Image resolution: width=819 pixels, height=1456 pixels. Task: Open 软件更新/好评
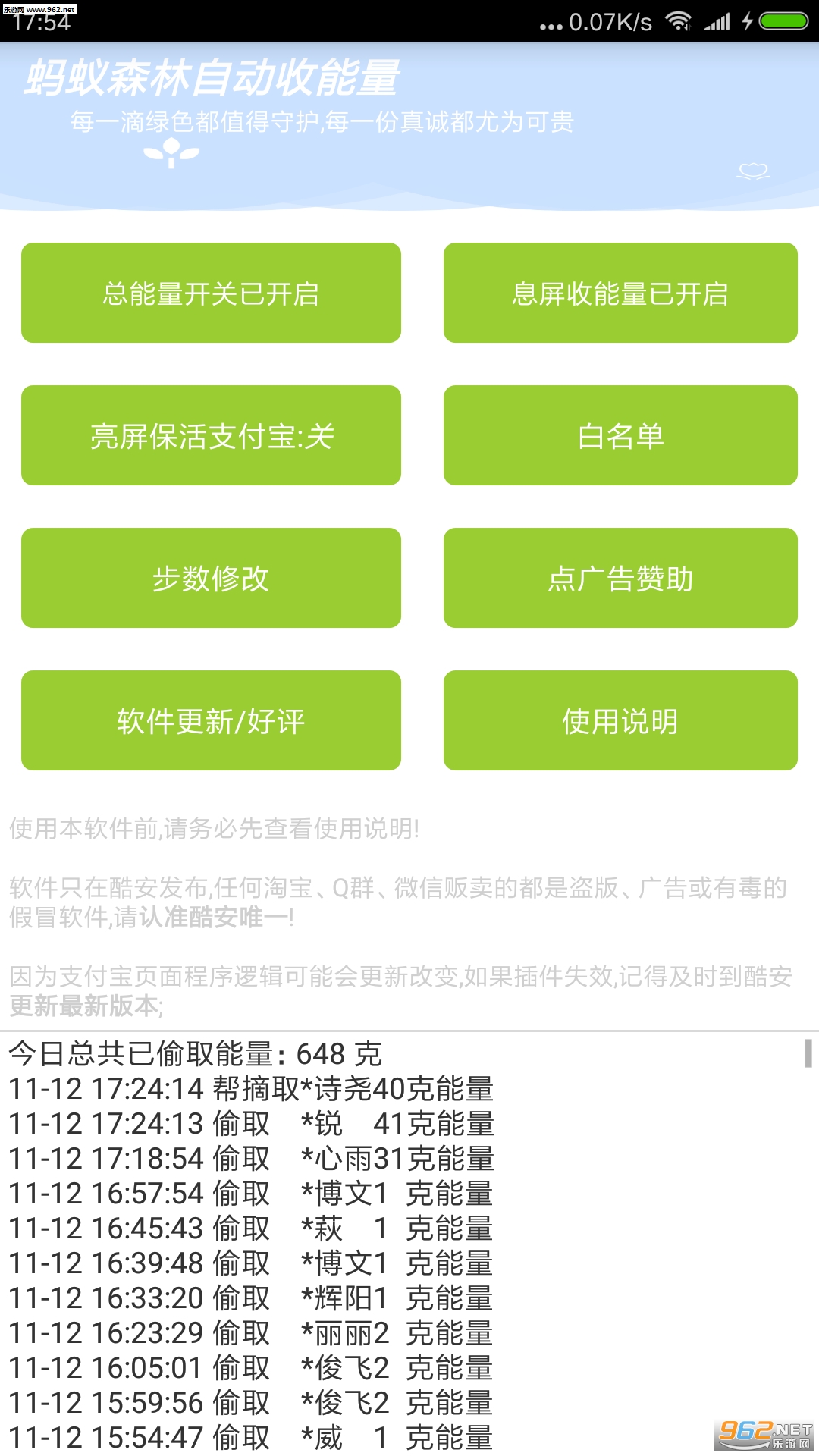tap(211, 720)
